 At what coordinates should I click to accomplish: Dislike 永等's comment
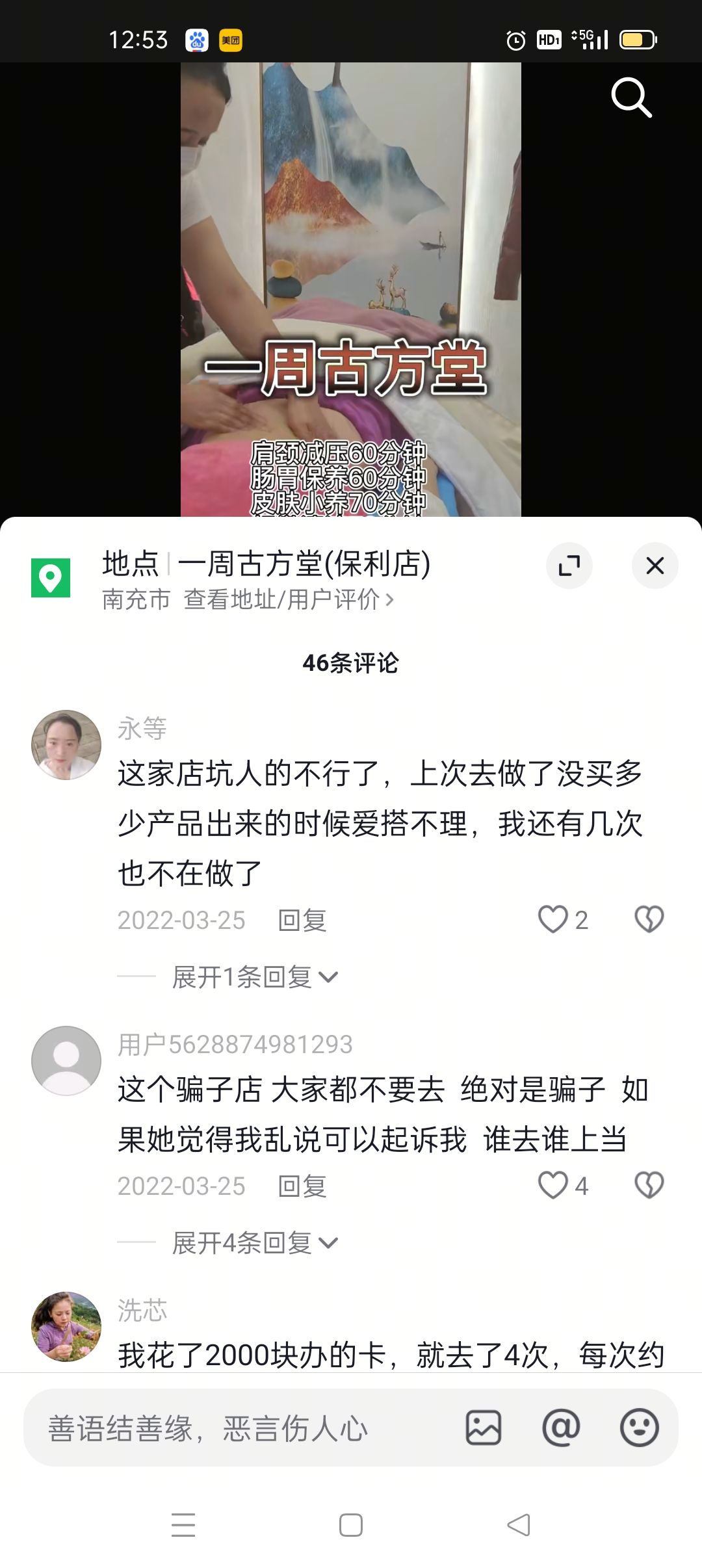click(x=649, y=919)
